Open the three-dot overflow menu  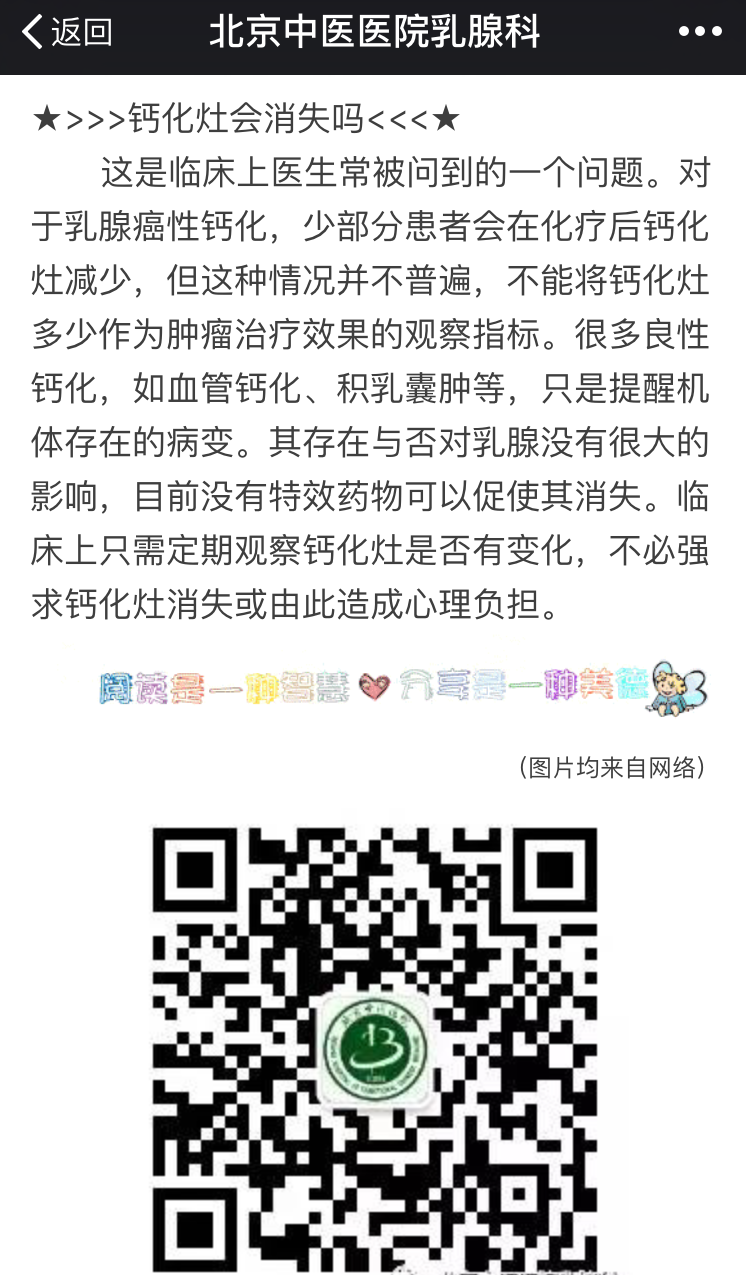pyautogui.click(x=699, y=32)
